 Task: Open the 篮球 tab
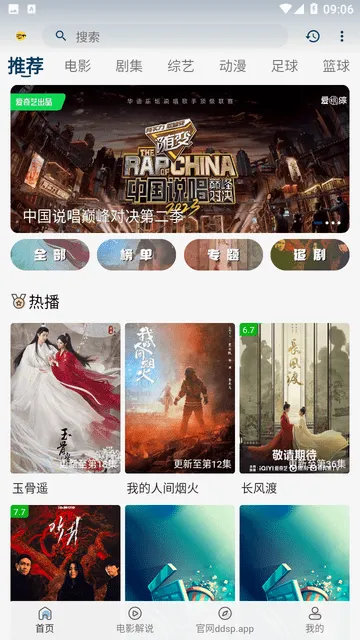pos(336,66)
